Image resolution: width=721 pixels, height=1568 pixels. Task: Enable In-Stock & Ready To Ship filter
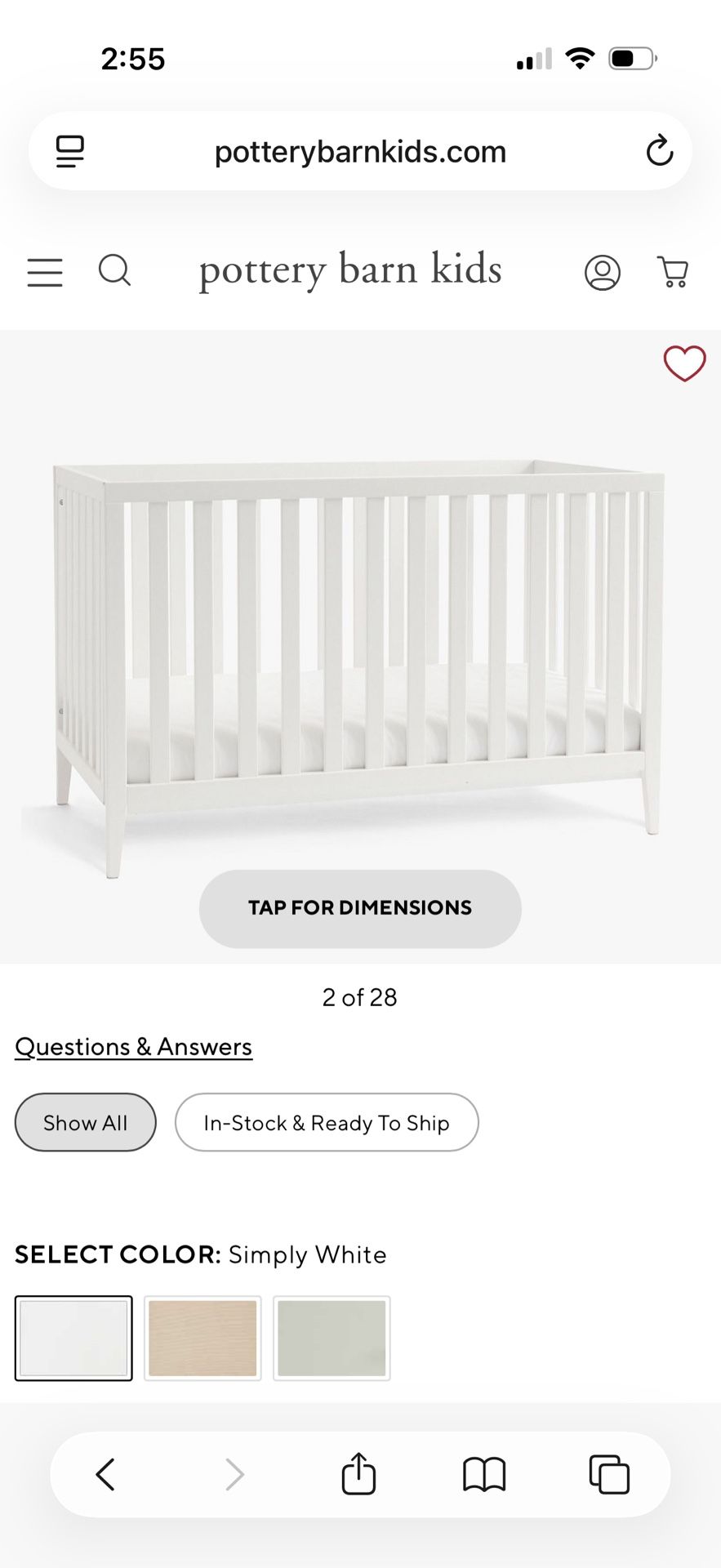point(327,1123)
